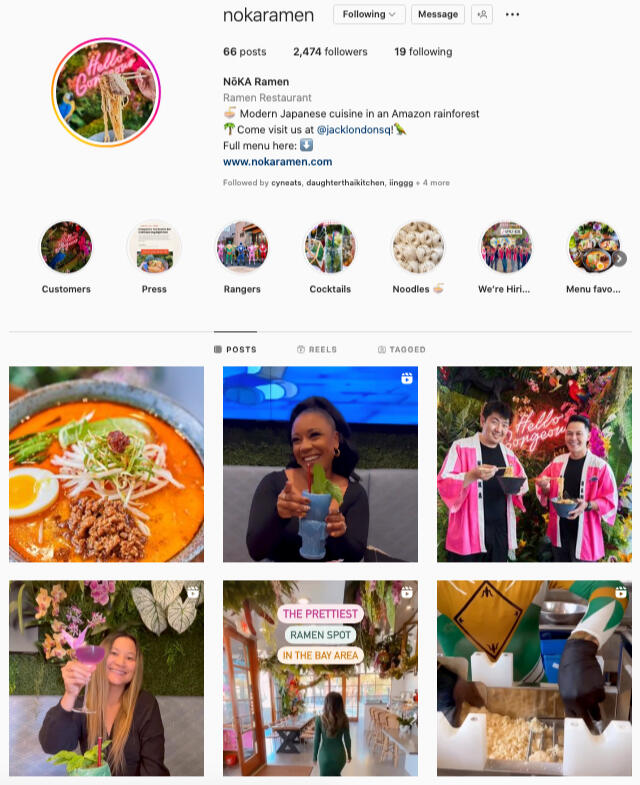Open the Following dropdown button
The width and height of the screenshot is (640, 785).
[369, 14]
